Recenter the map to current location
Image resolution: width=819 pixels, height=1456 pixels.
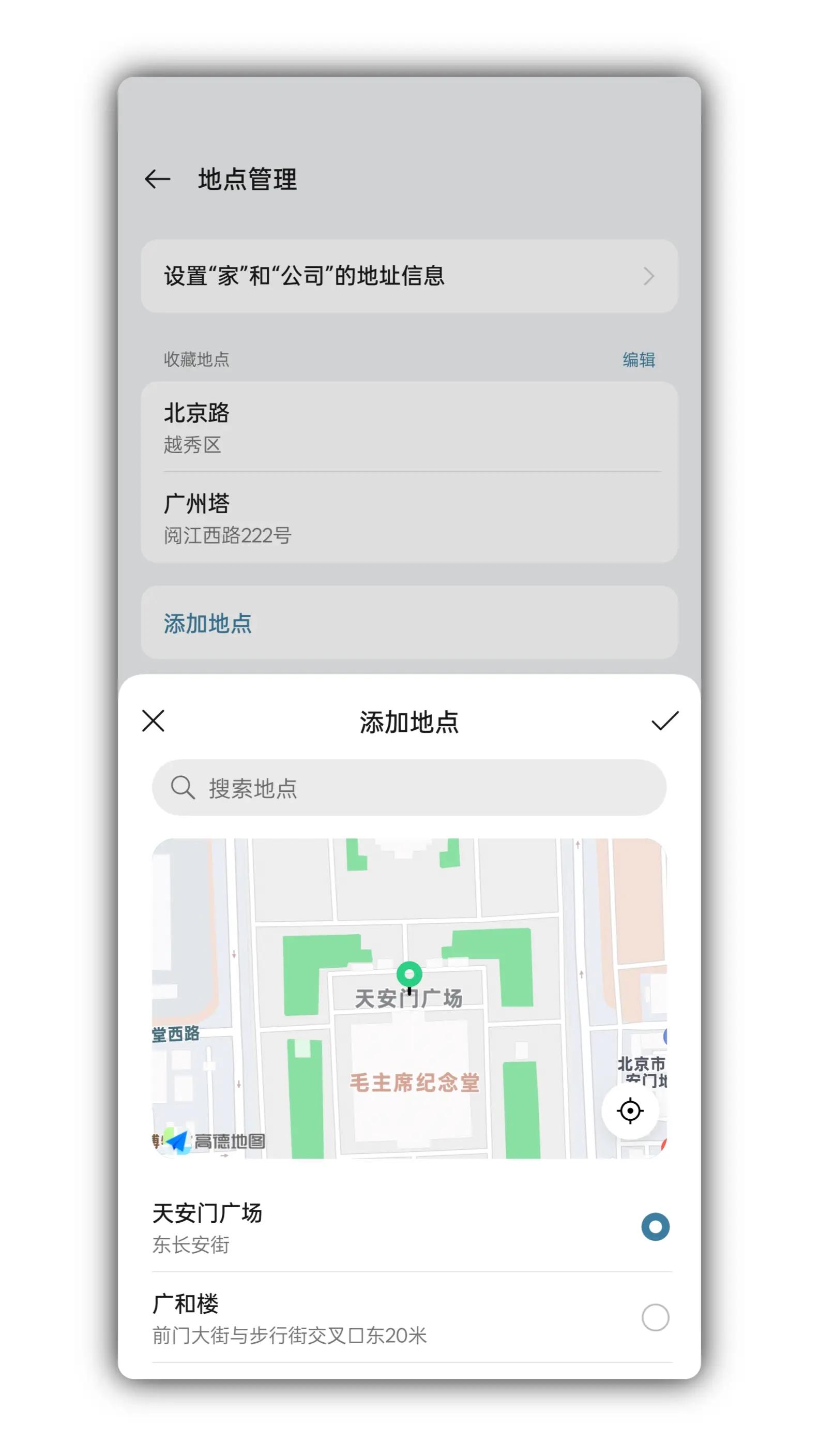(x=630, y=1110)
